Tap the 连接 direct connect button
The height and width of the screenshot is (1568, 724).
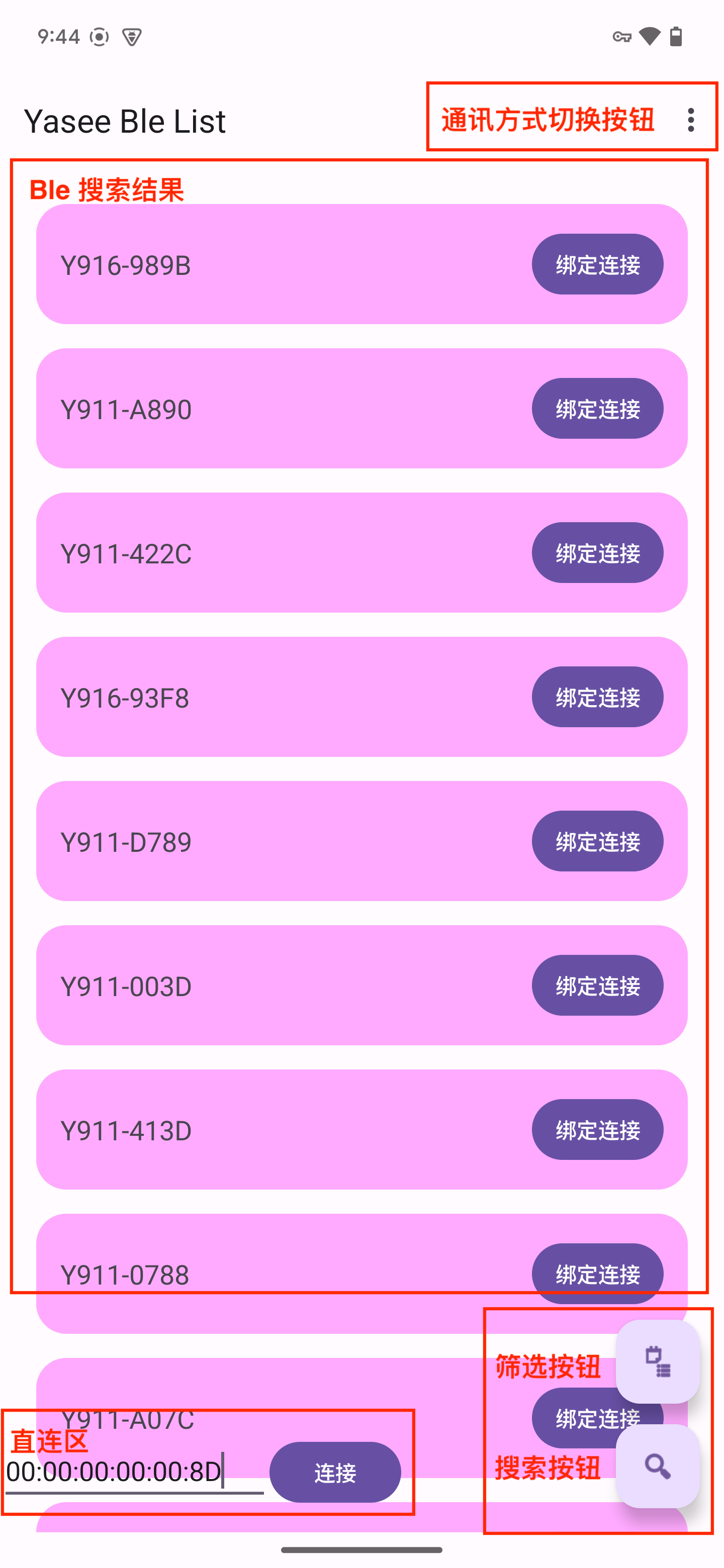335,1473
